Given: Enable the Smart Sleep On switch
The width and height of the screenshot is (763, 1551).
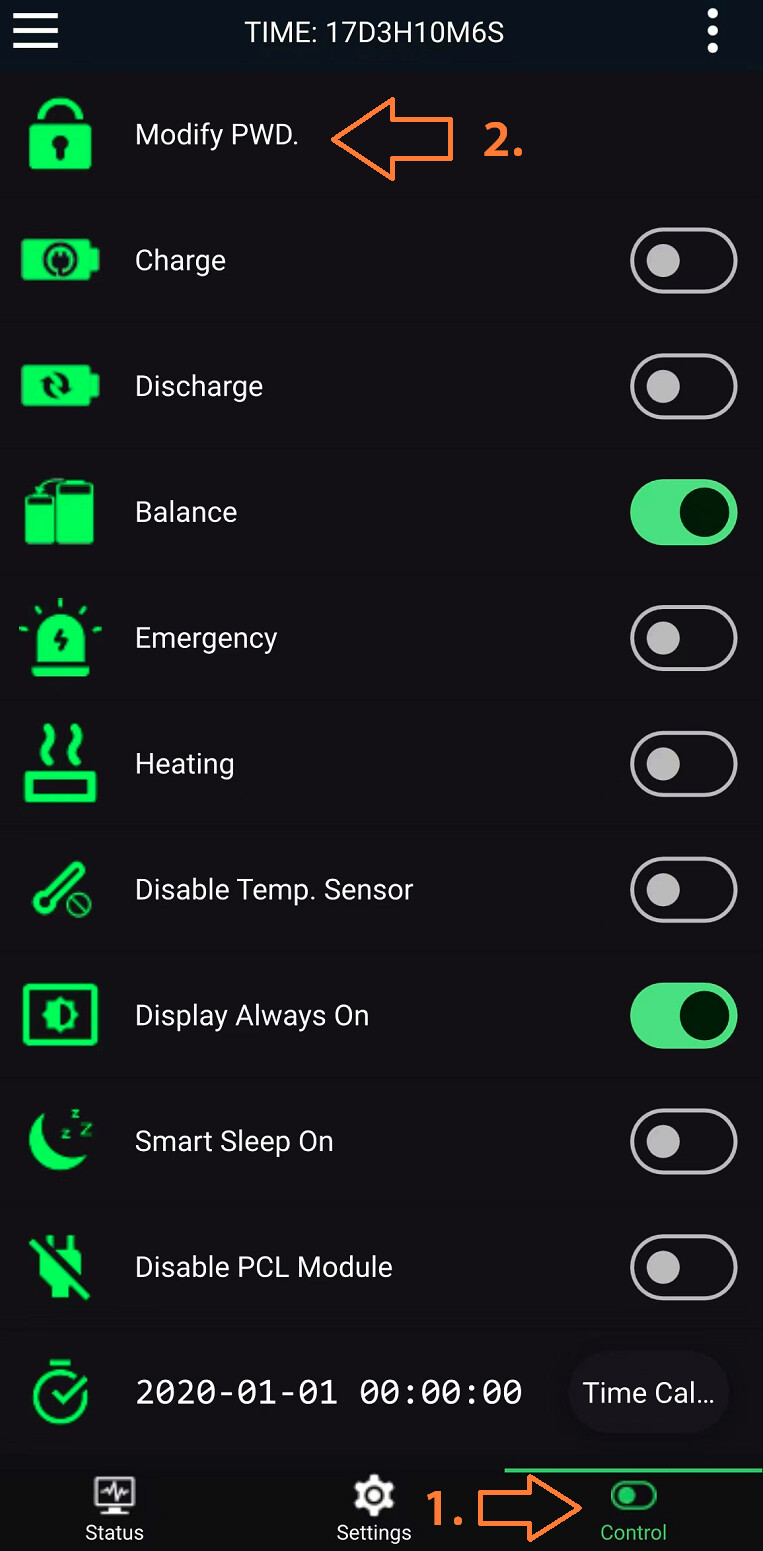Looking at the screenshot, I should click(x=683, y=1141).
